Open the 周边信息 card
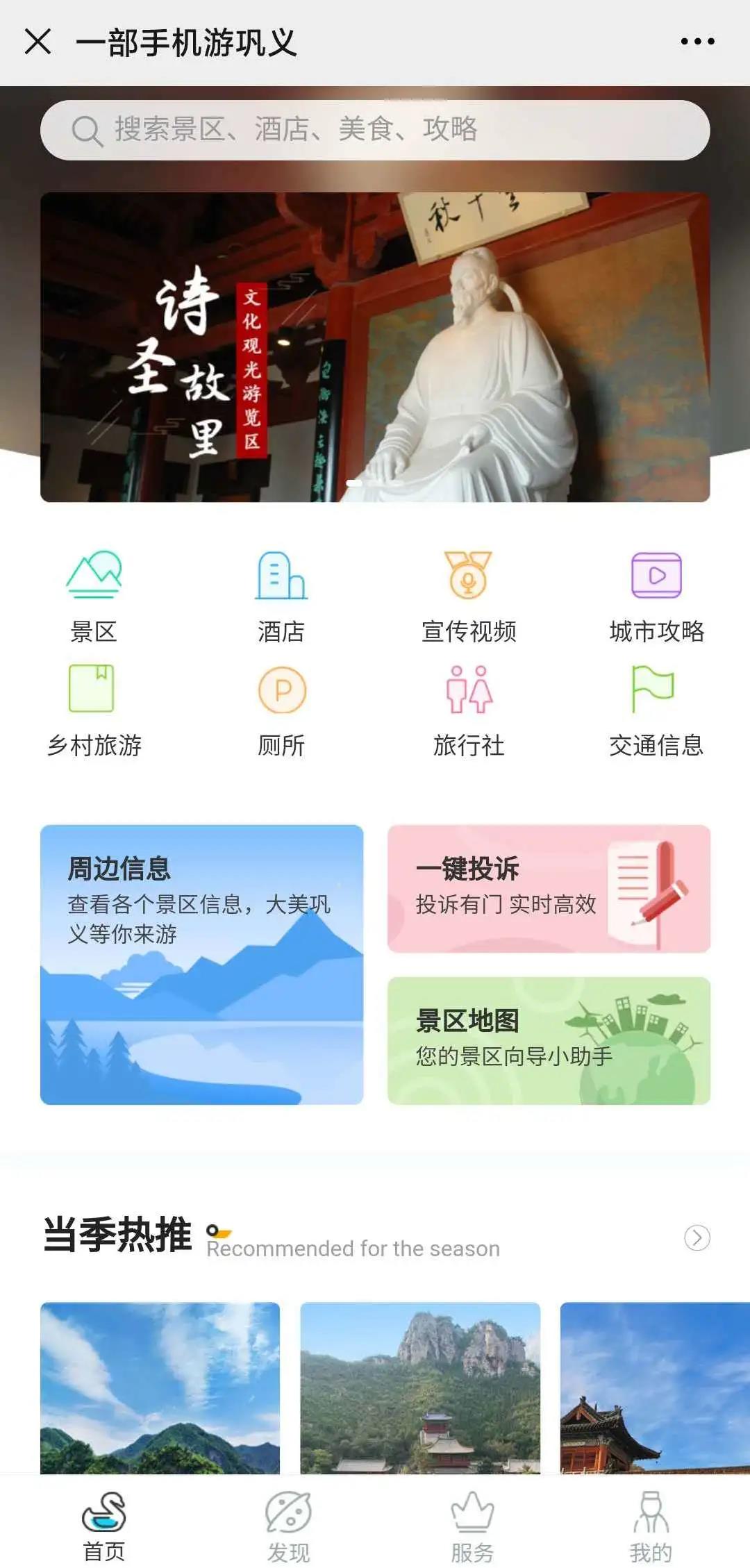 click(201, 965)
